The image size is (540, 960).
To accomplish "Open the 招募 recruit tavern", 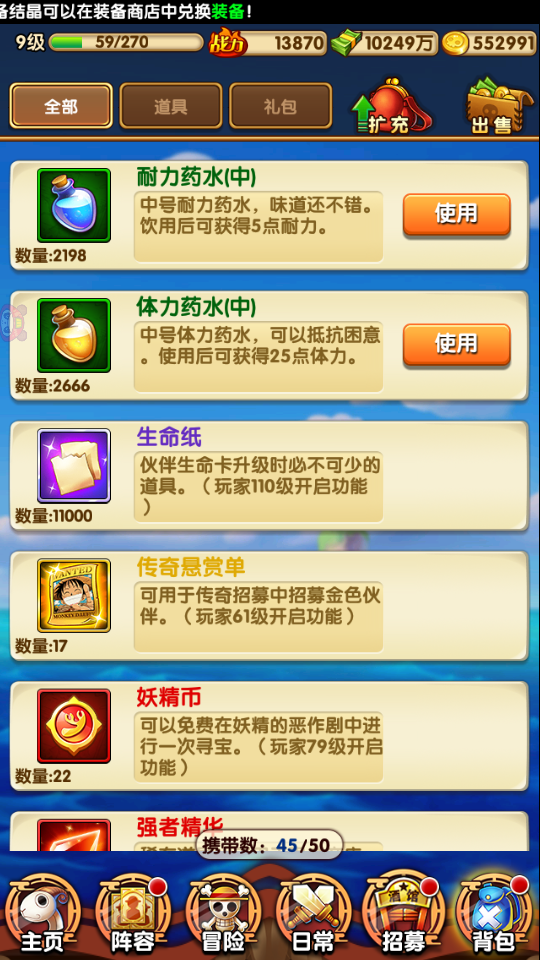I will pyautogui.click(x=404, y=914).
